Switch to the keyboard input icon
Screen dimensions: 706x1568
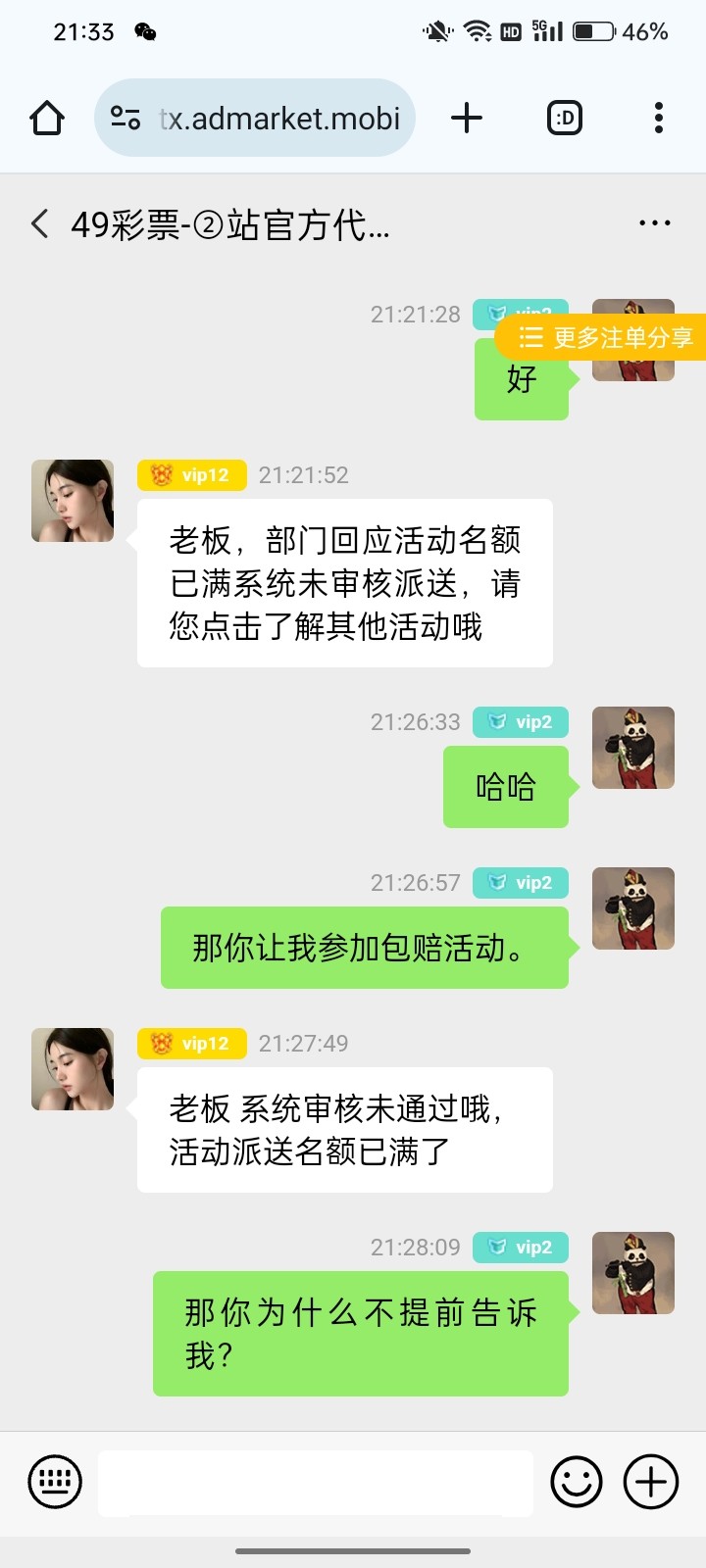pos(55,1481)
